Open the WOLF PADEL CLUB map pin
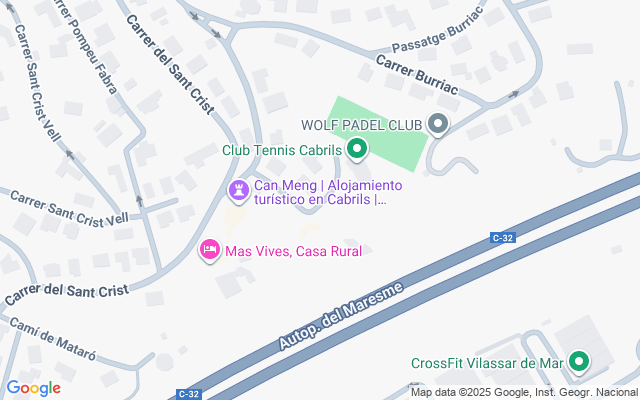The height and width of the screenshot is (400, 640). coord(438,124)
